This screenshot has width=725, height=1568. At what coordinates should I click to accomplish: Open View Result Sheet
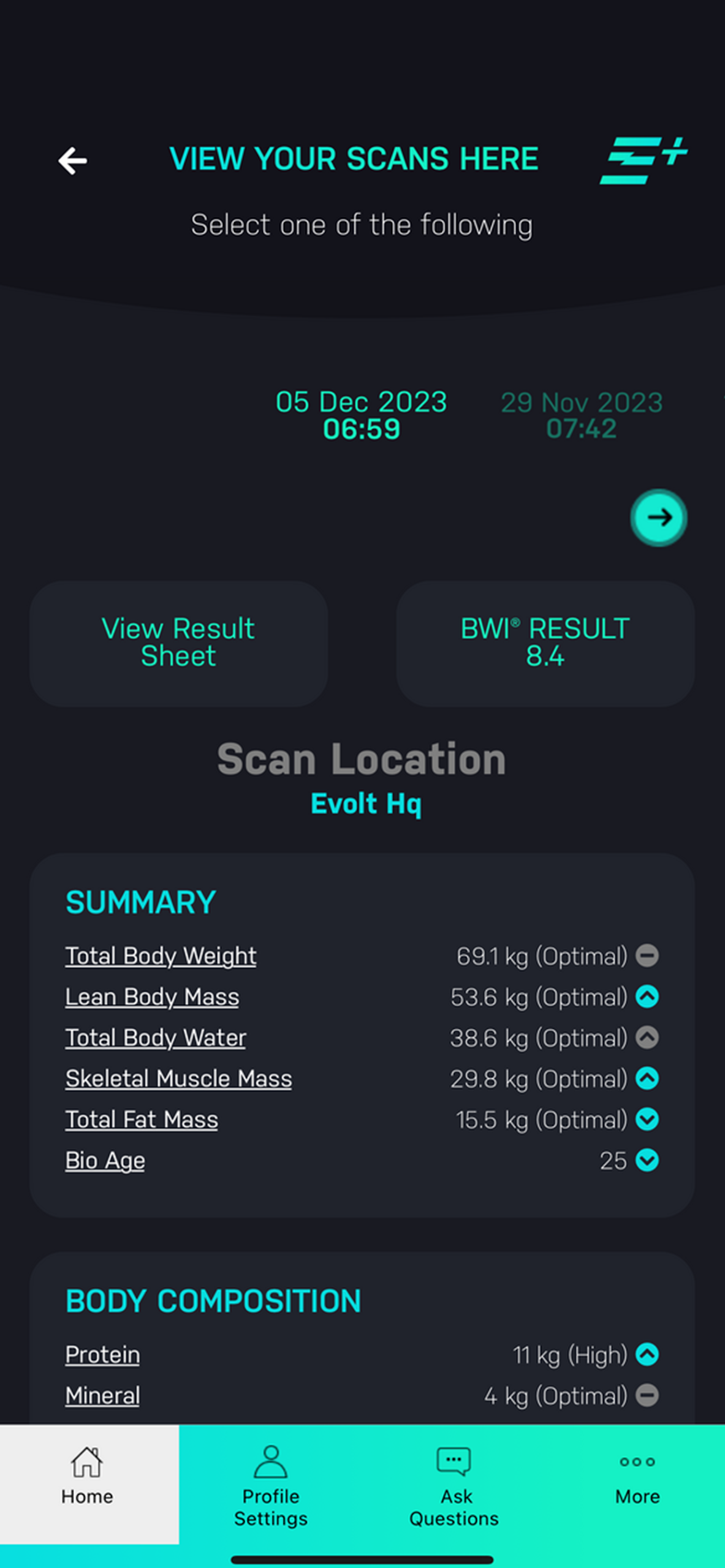coord(178,643)
